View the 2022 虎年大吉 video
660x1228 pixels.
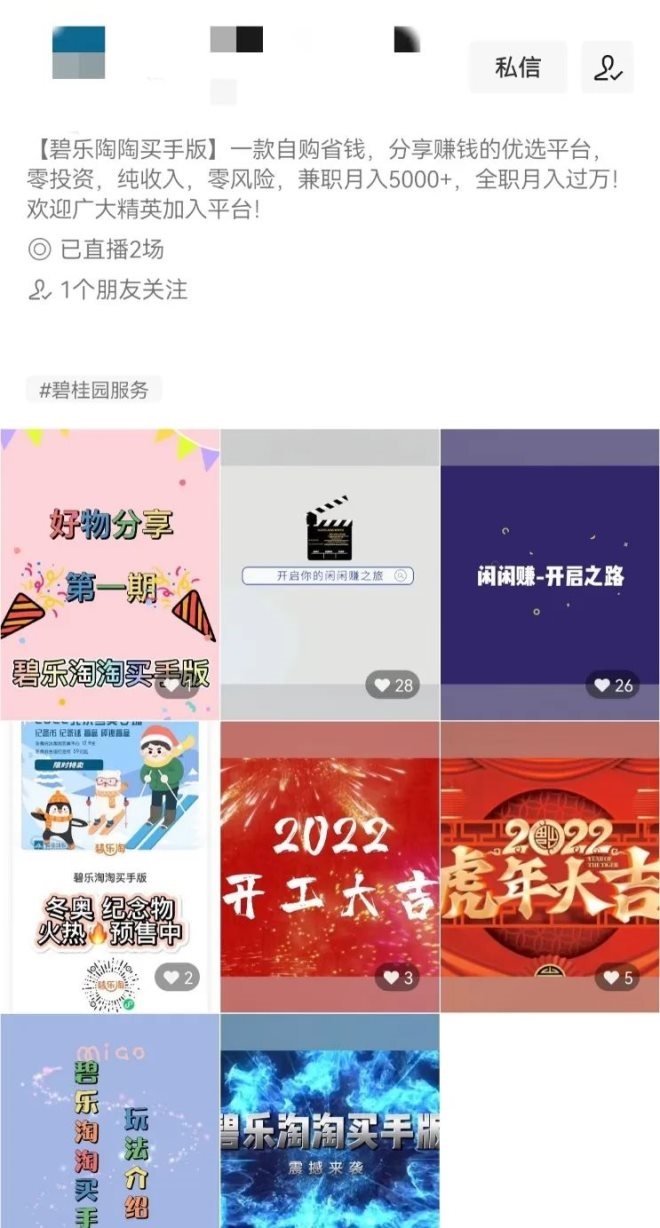pyautogui.click(x=550, y=866)
